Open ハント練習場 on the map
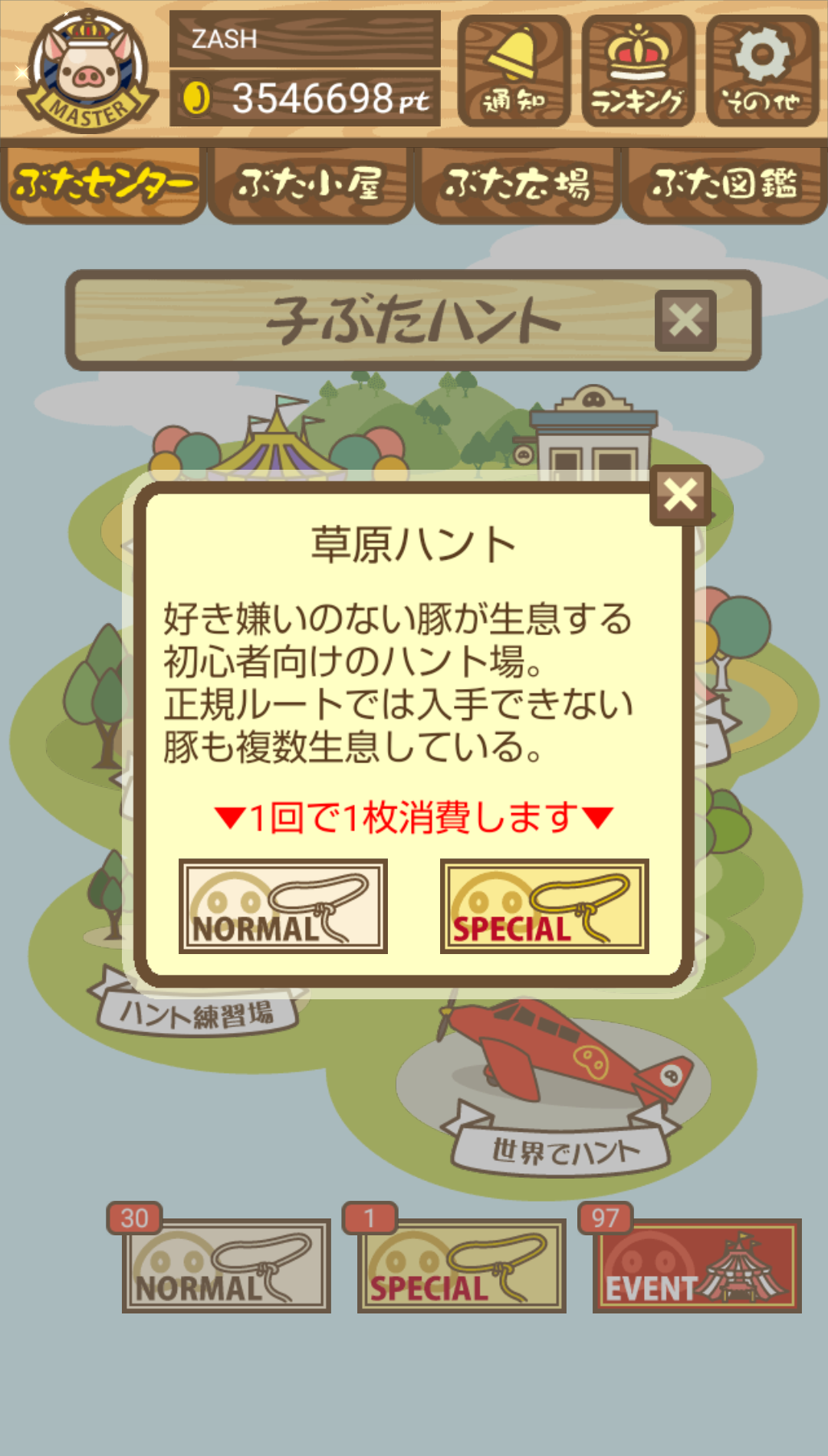 tap(197, 1014)
